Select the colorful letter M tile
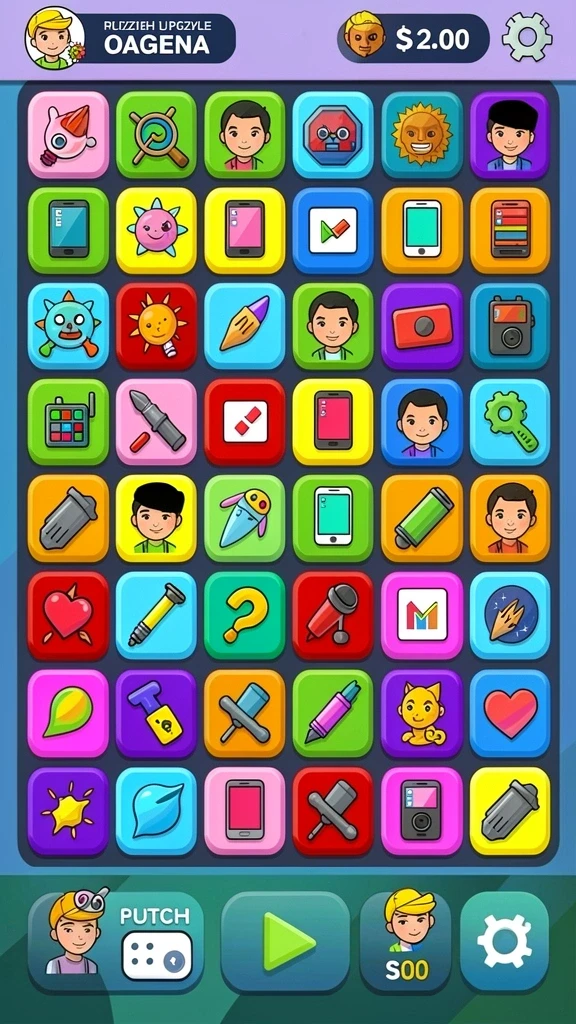 point(422,615)
